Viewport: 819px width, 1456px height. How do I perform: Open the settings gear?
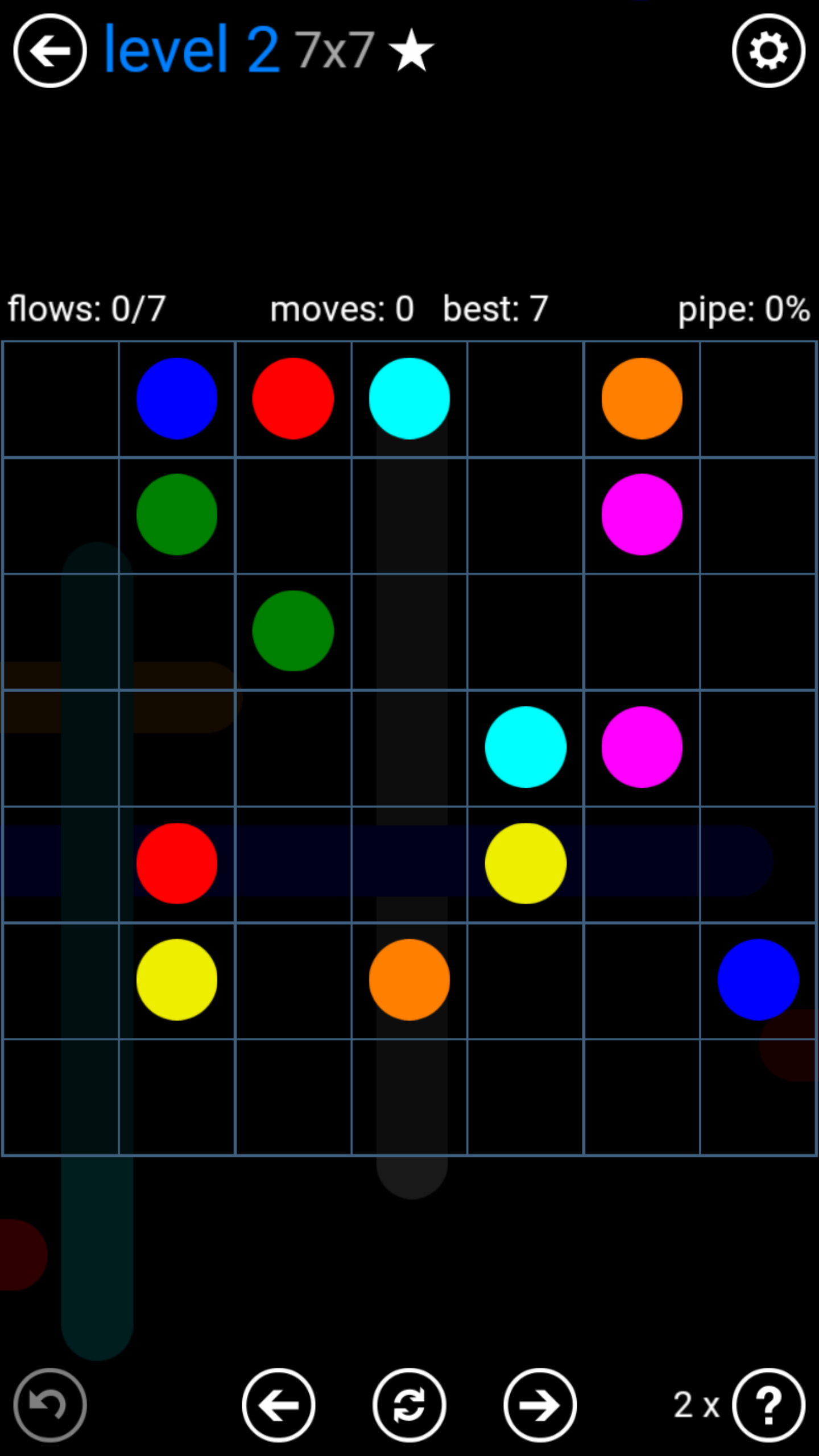point(768,51)
